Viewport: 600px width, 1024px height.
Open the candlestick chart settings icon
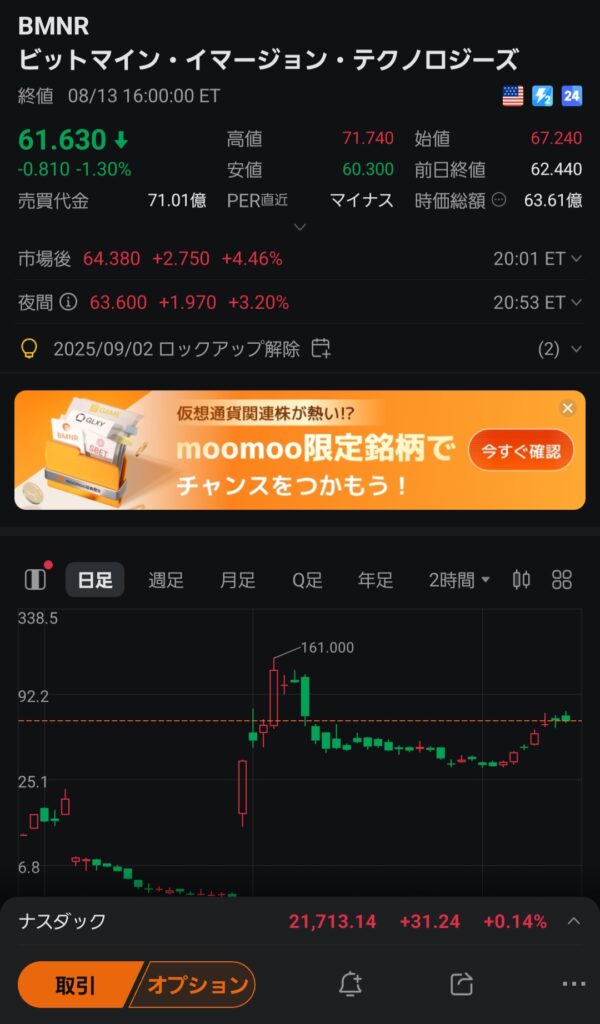tap(521, 580)
